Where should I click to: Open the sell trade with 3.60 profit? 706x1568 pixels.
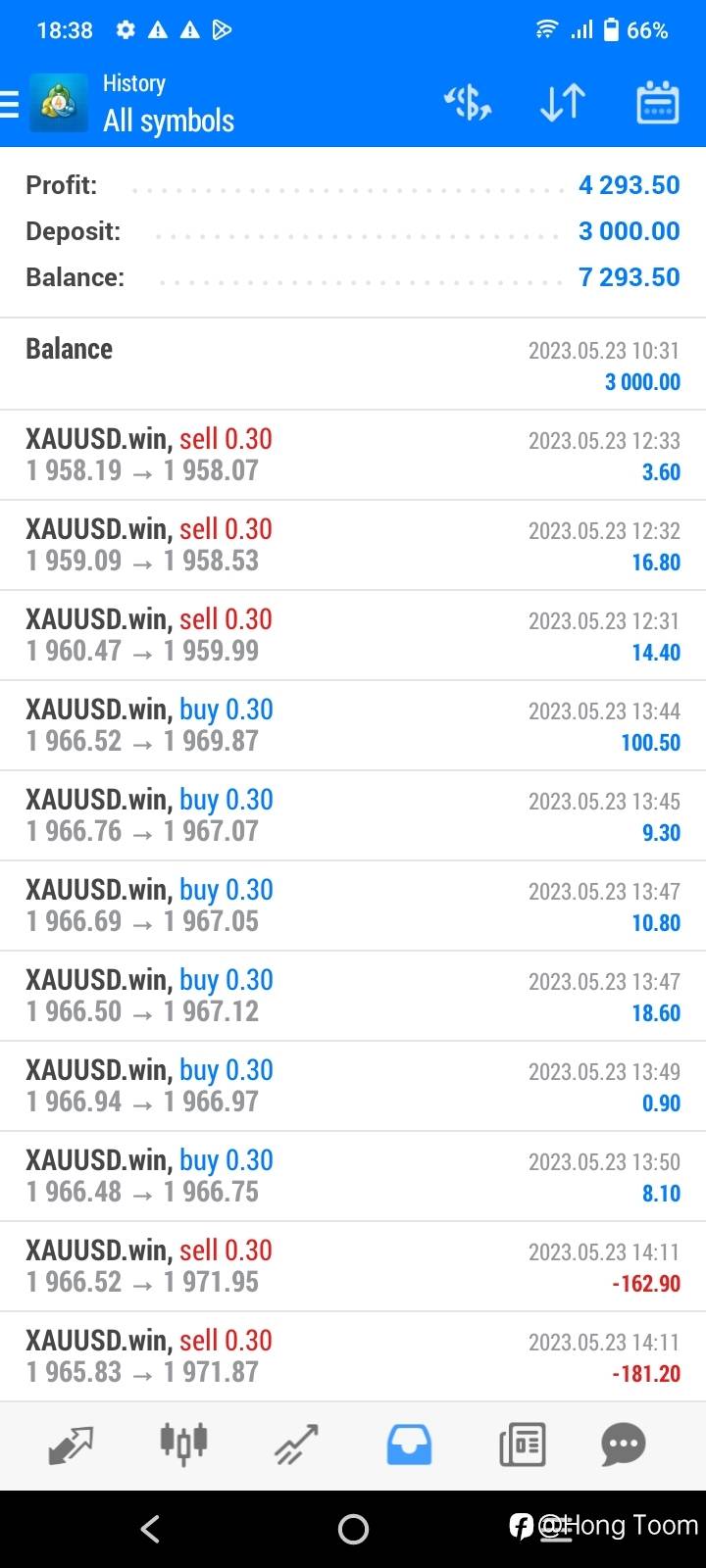tap(353, 455)
